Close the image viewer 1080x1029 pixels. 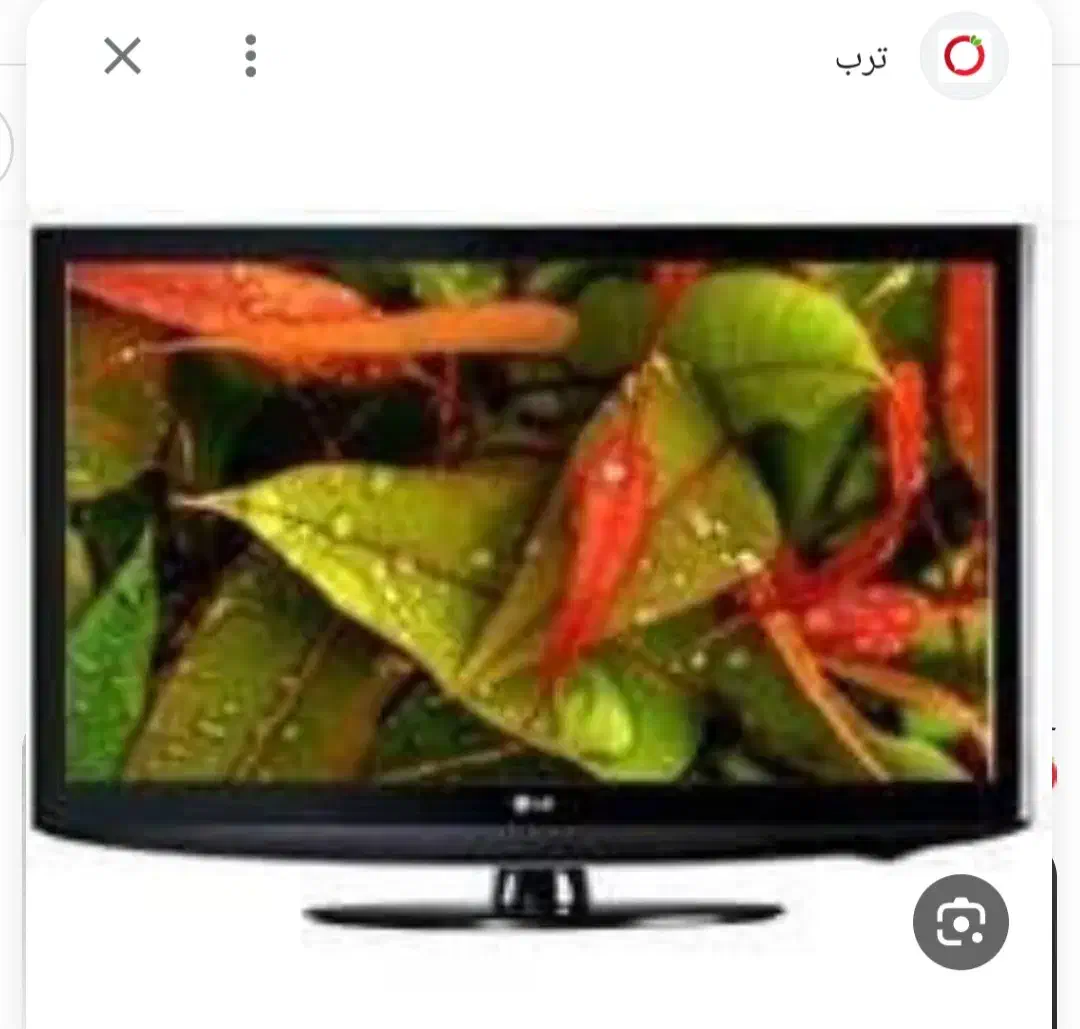pos(123,56)
